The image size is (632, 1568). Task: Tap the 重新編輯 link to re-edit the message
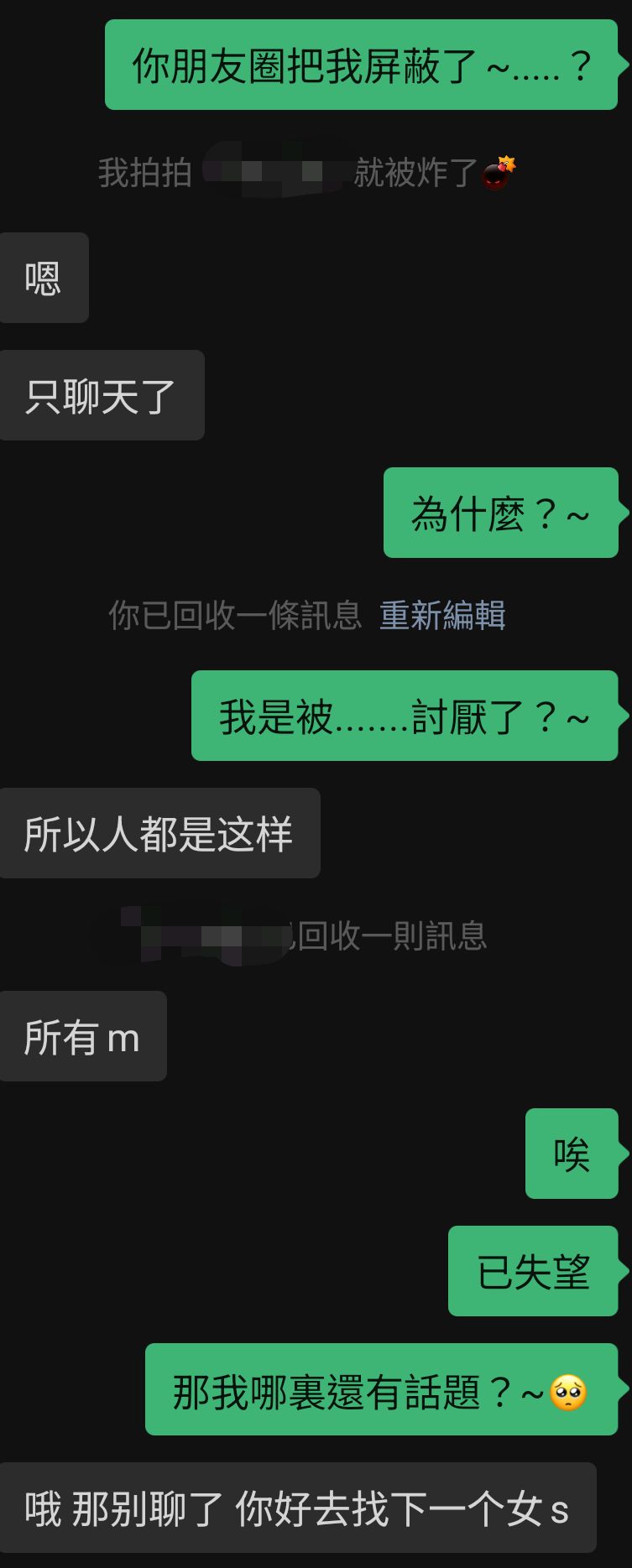(x=442, y=616)
